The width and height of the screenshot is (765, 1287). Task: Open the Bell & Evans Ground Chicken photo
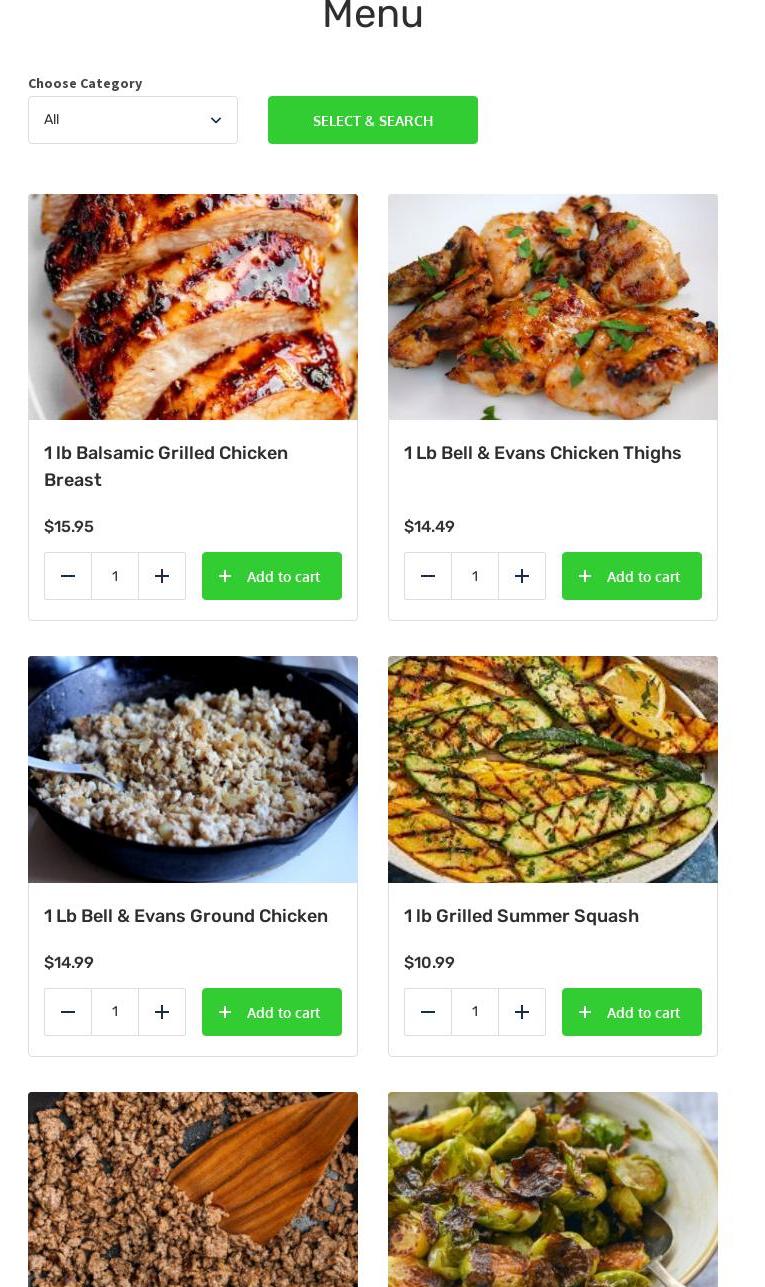(193, 769)
